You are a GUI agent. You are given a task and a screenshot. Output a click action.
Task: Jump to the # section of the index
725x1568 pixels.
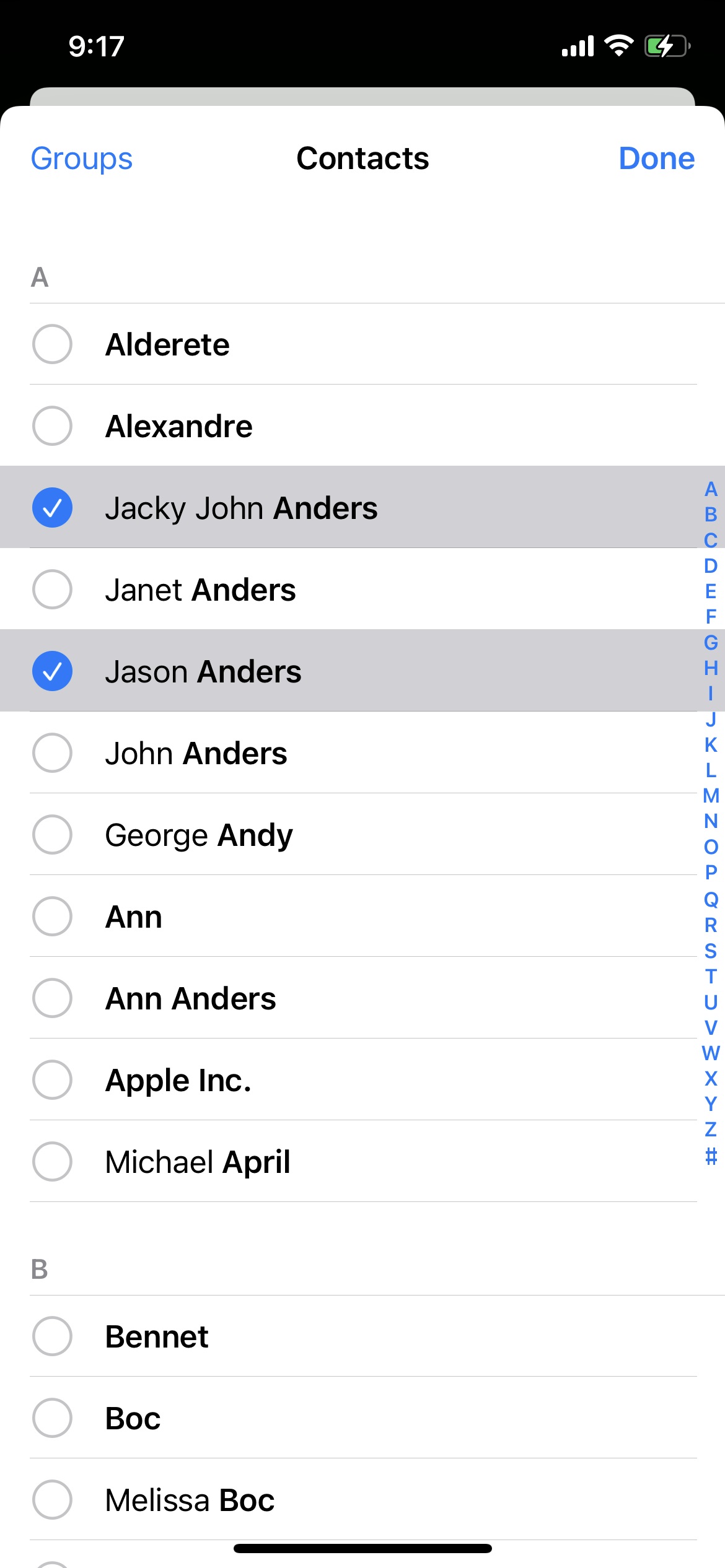(x=711, y=1156)
